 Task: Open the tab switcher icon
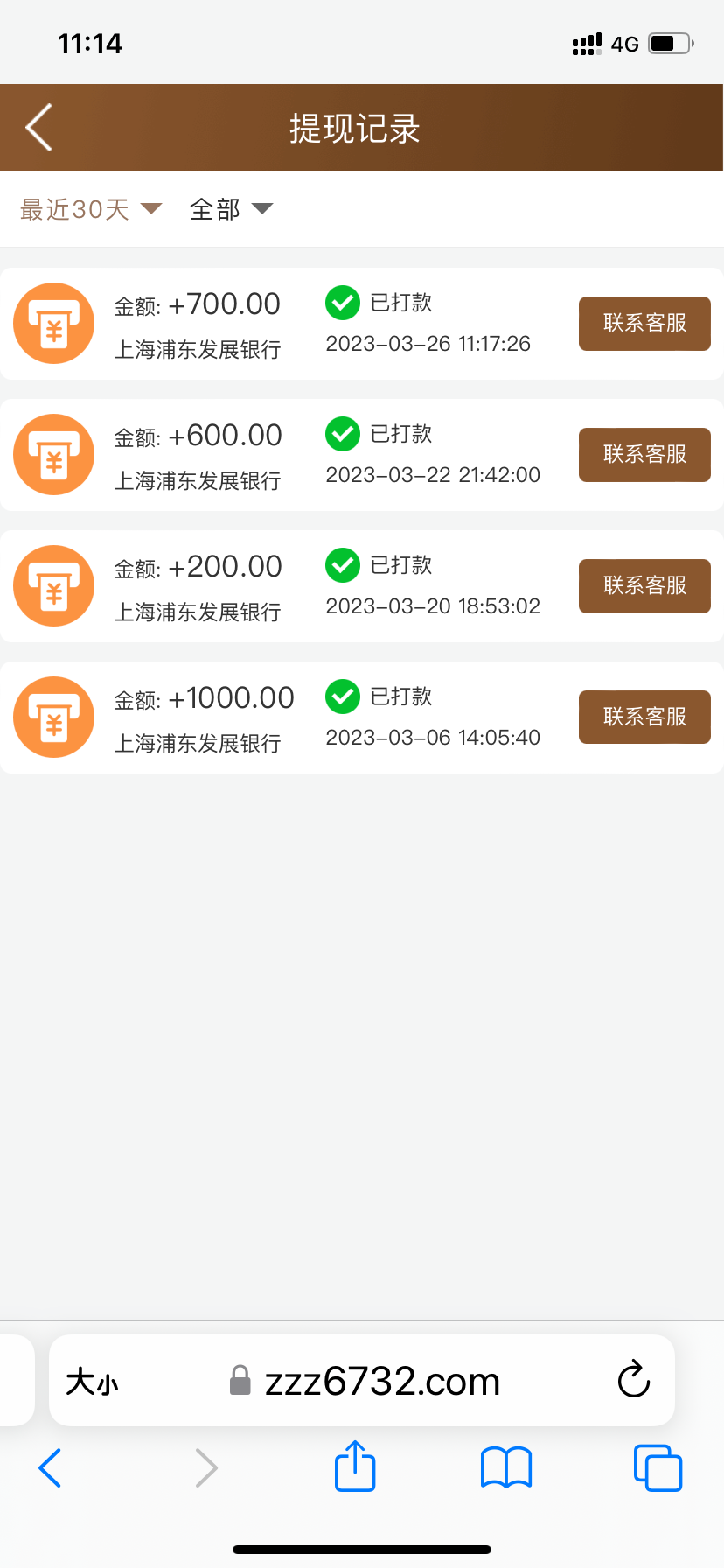click(x=657, y=1468)
